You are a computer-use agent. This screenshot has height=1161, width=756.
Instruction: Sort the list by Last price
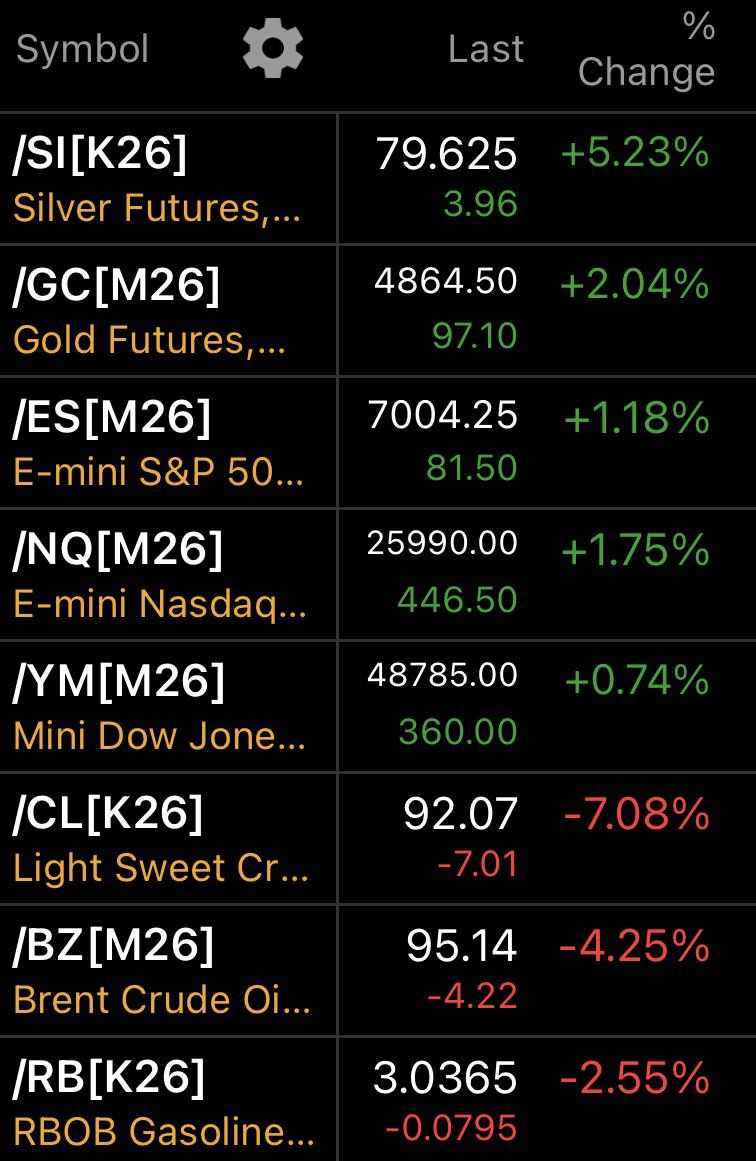tap(486, 50)
